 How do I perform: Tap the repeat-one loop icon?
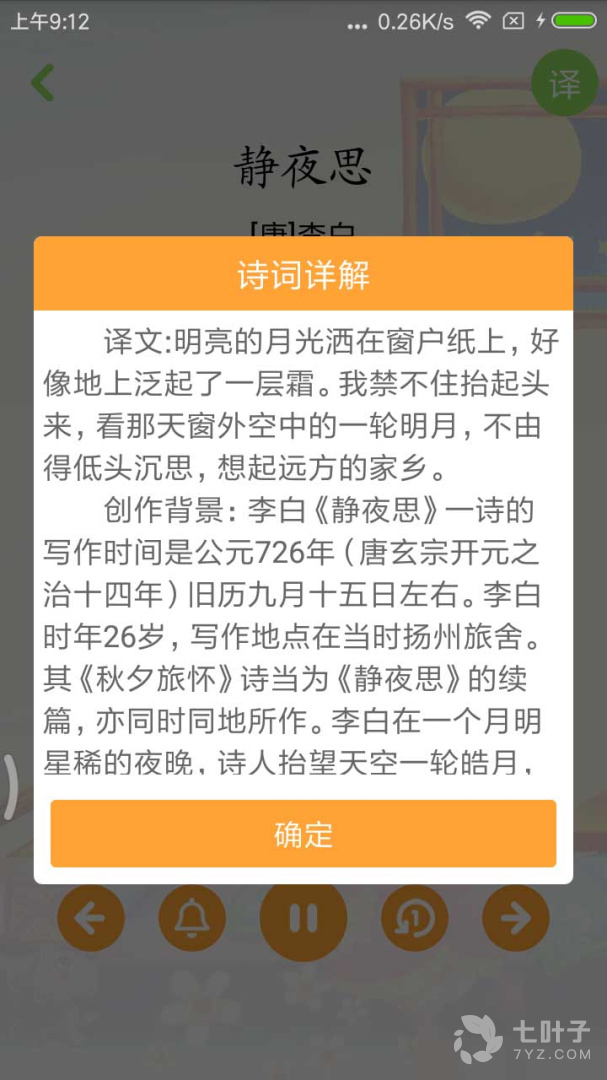(414, 918)
